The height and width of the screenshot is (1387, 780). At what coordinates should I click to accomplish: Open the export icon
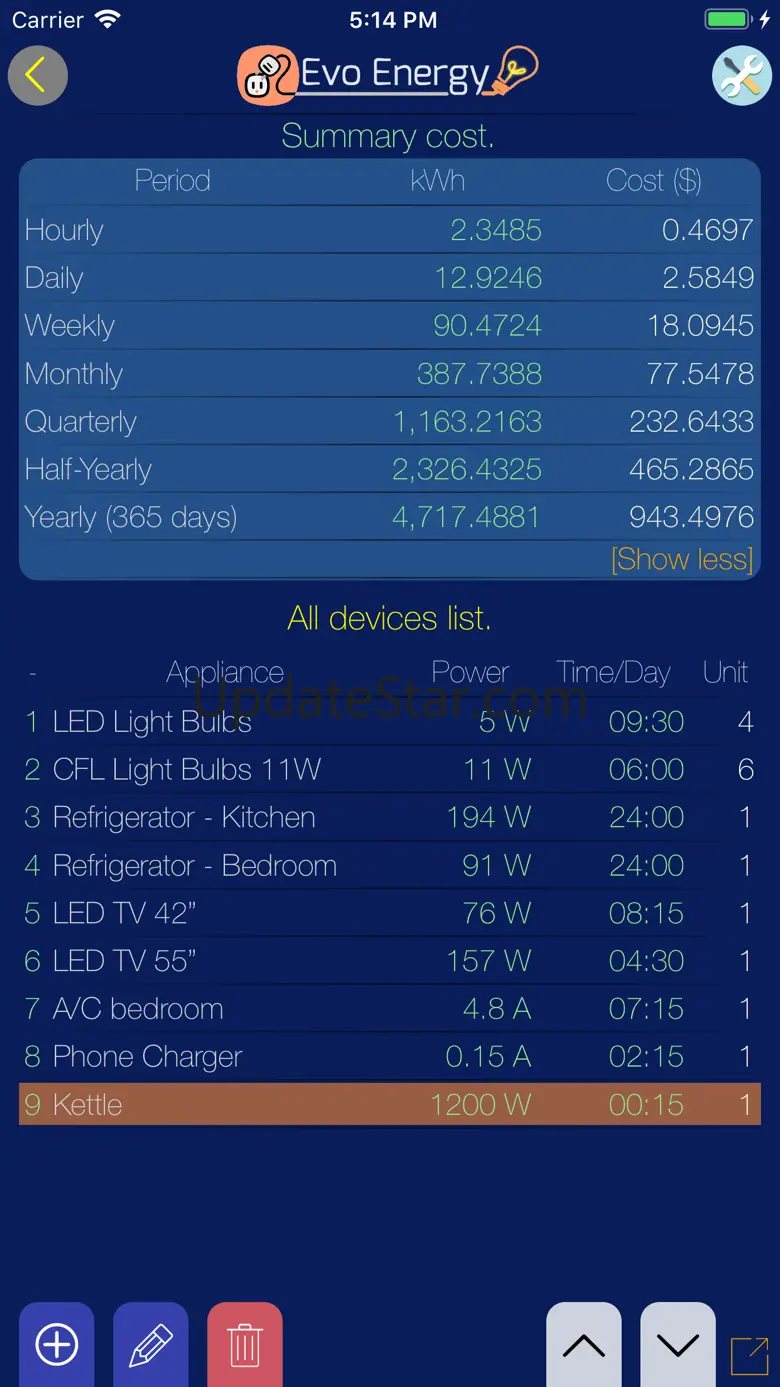[749, 1356]
